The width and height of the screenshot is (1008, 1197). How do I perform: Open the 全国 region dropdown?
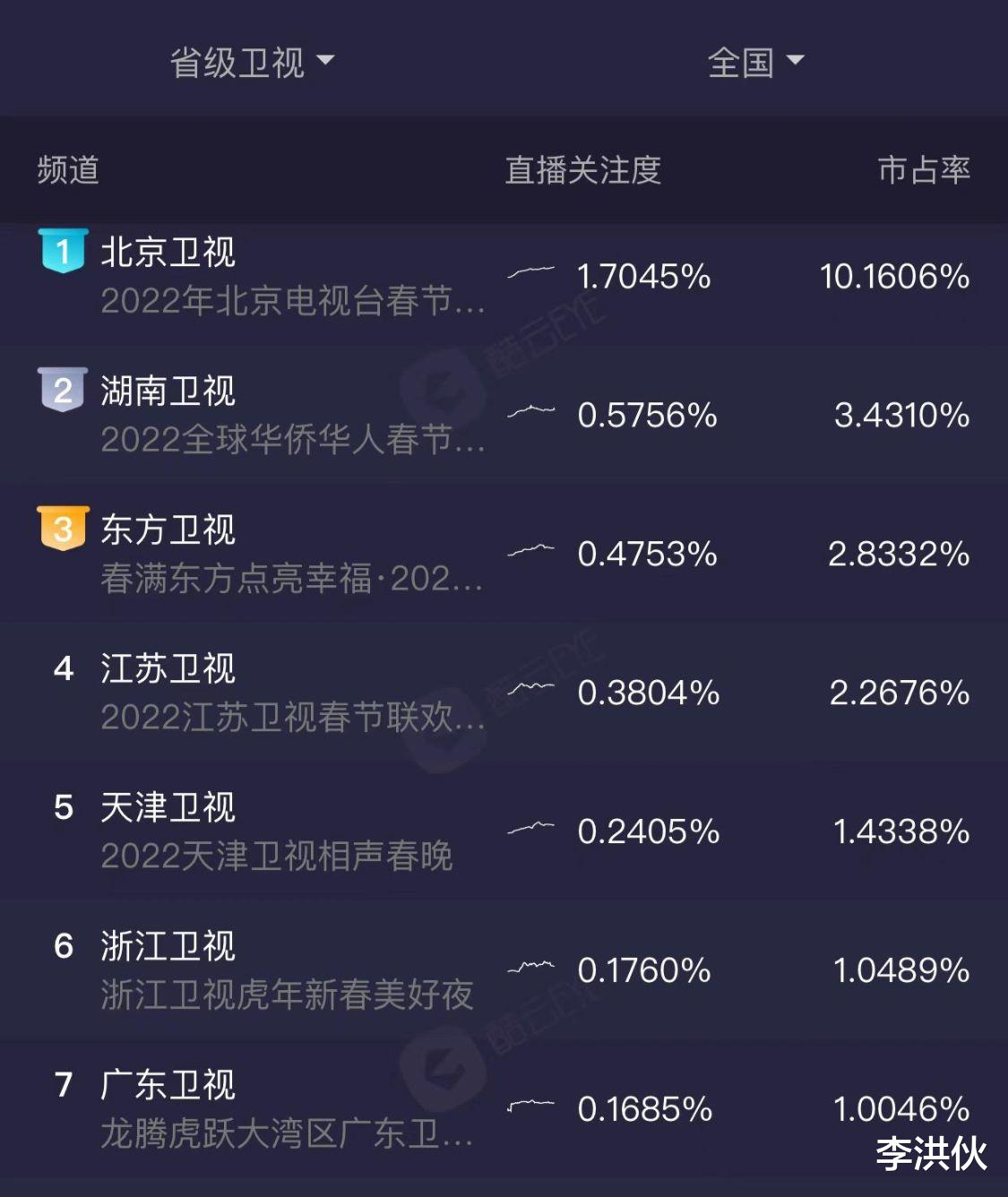754,61
